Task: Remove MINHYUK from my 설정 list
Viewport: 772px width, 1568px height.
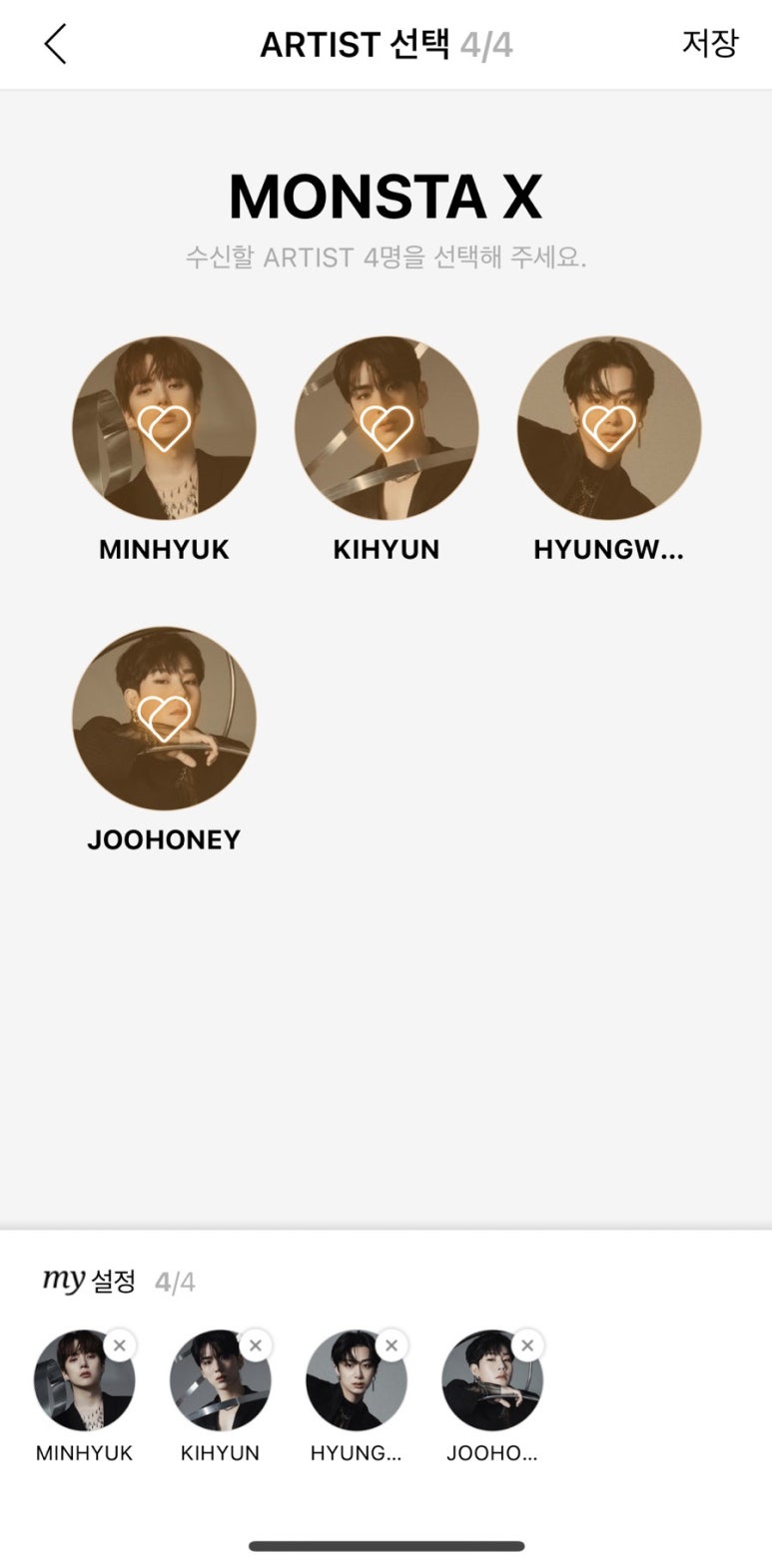Action: click(x=120, y=1345)
